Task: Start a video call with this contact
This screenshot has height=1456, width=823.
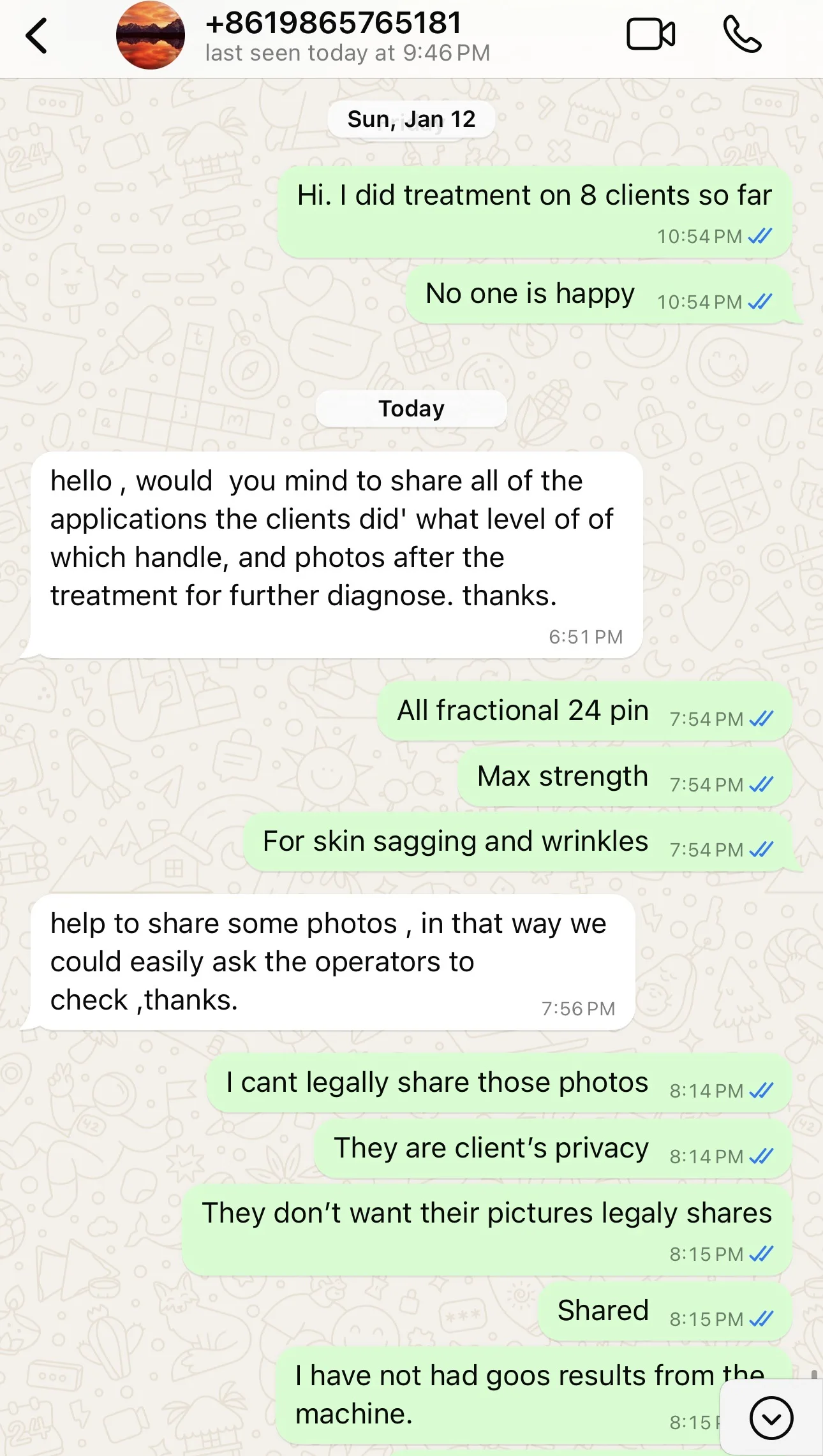Action: 650,34
